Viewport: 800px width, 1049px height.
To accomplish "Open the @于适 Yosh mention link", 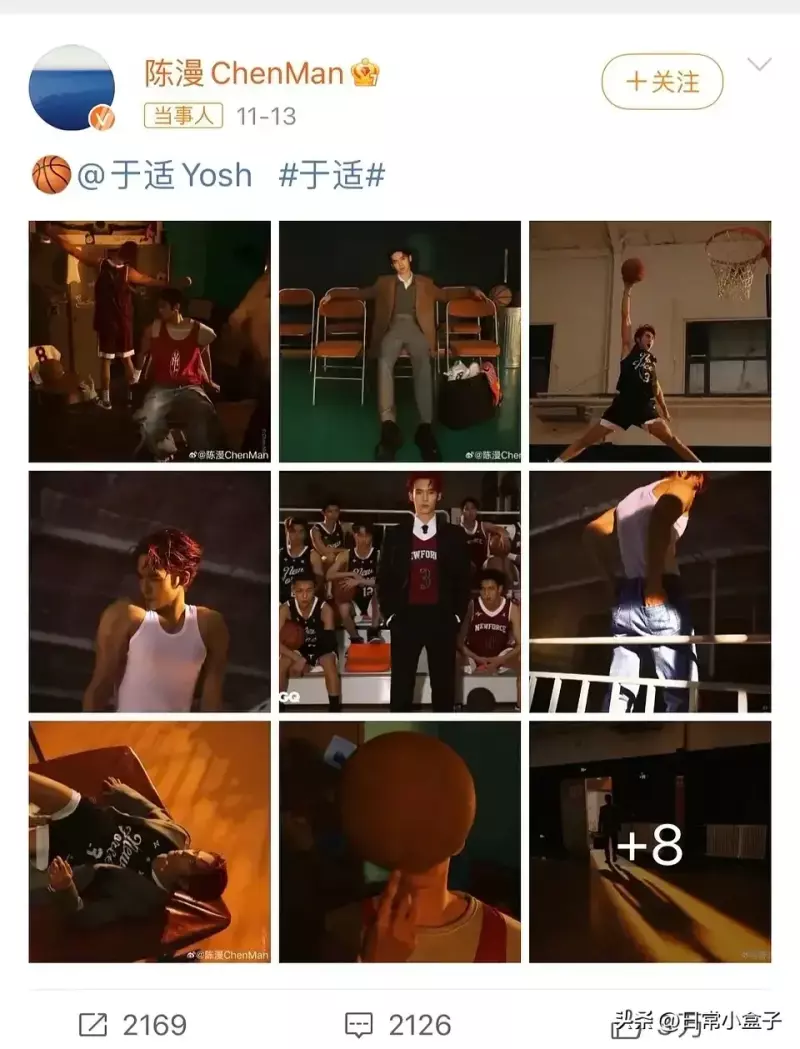I will (164, 176).
